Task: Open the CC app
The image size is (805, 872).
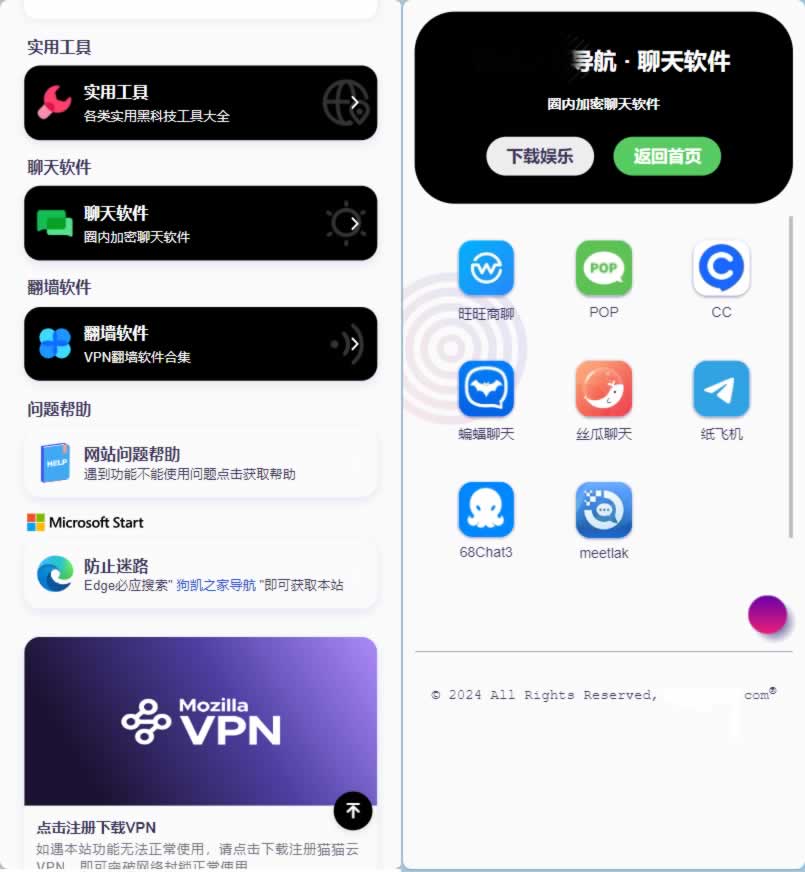Action: [721, 268]
